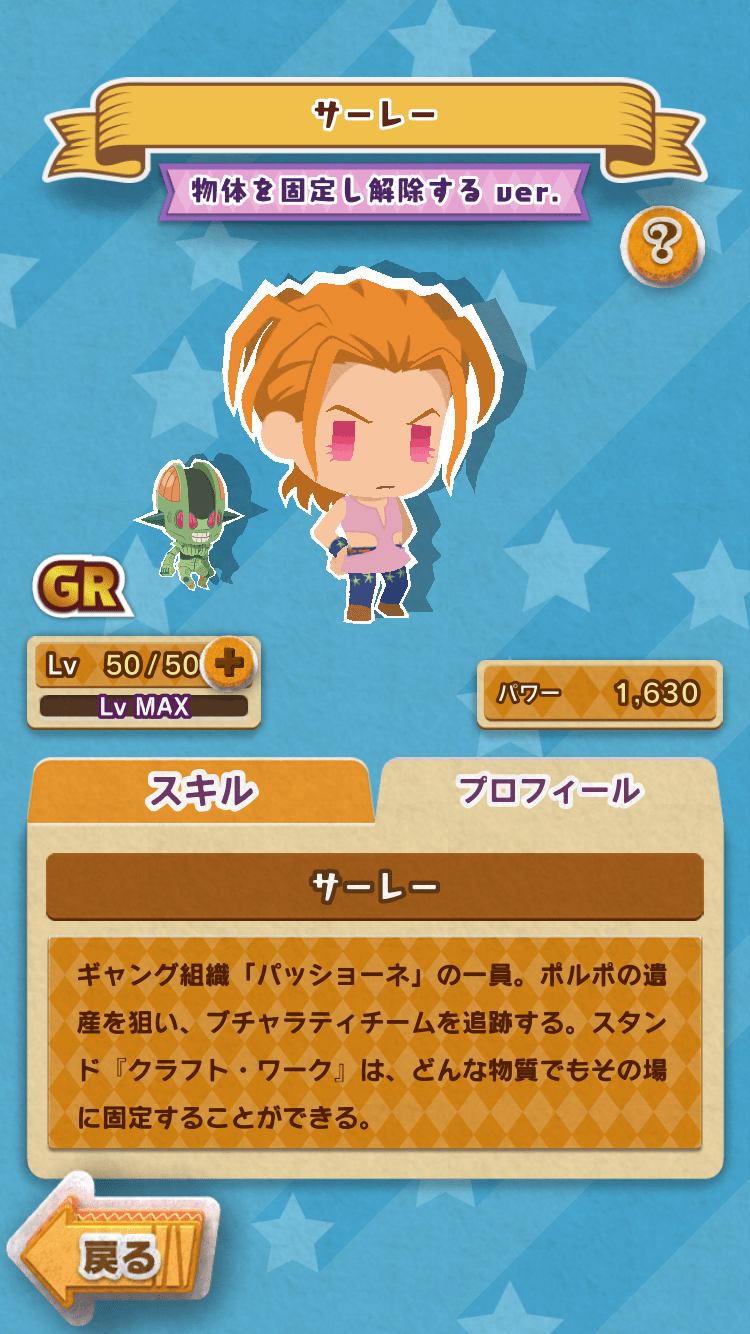
Task: Switch to the スキル tab
Action: (201, 791)
